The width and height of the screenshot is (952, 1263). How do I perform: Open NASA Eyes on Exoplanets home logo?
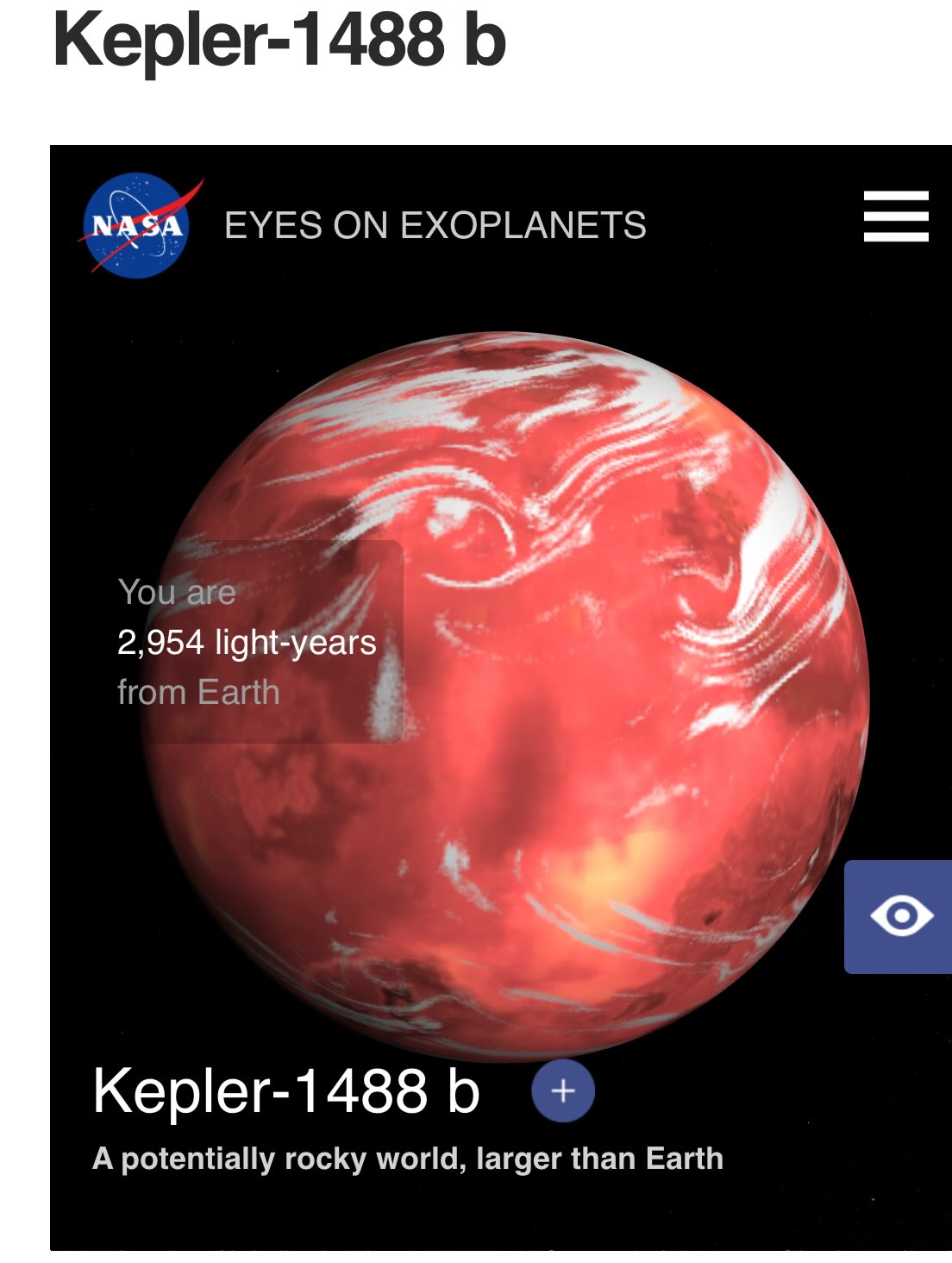coord(138,226)
